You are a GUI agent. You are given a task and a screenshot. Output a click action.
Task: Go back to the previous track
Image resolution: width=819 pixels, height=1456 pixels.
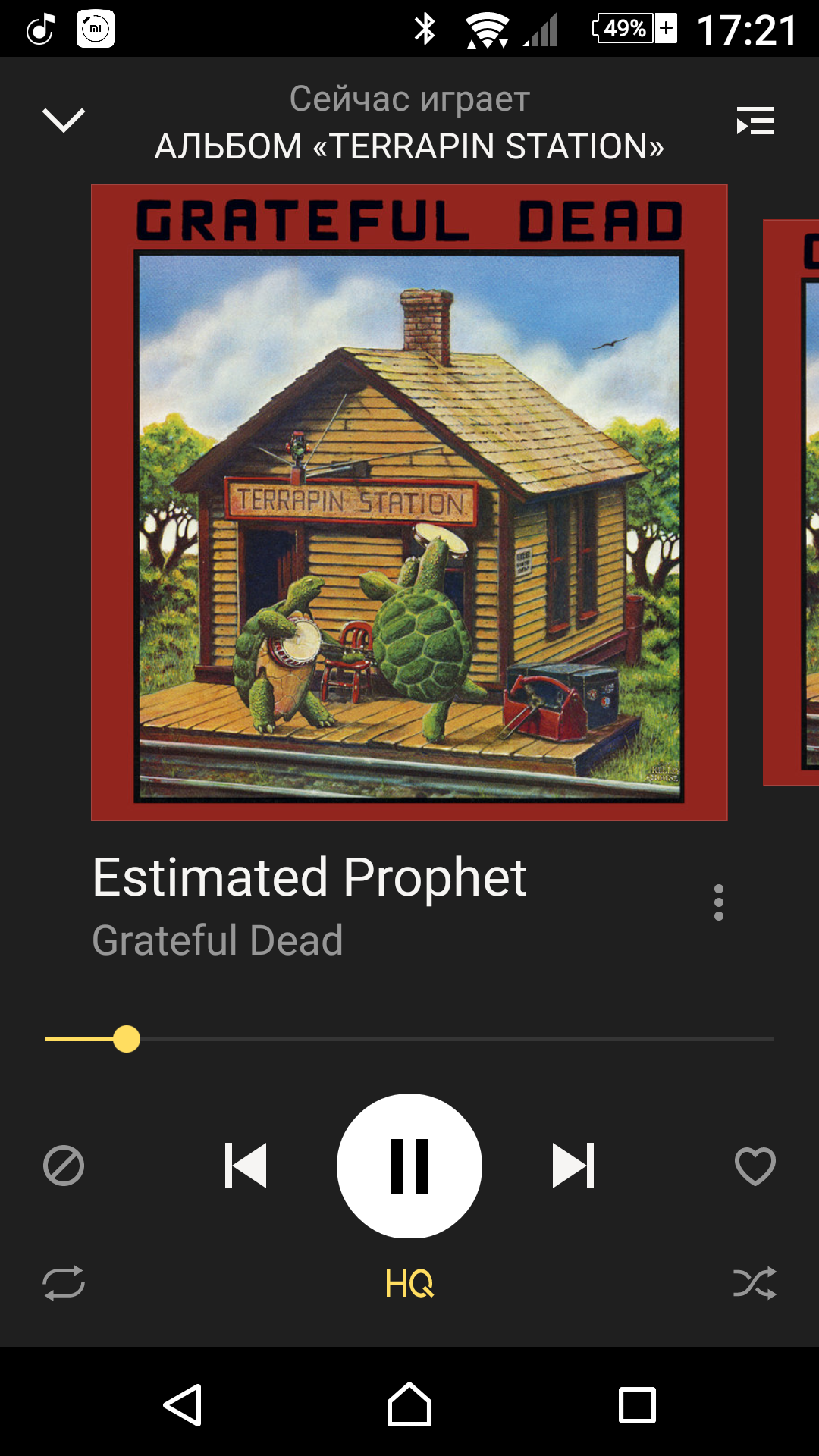pos(246,1166)
